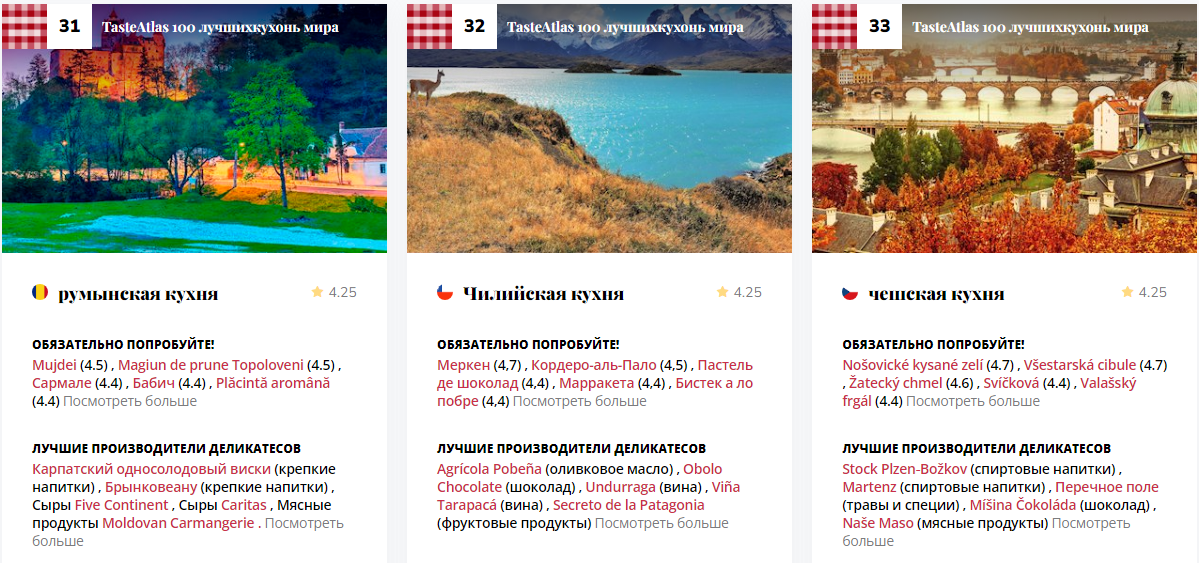Tap the Undurraga wine producer link
1199x563 pixels.
coord(620,487)
